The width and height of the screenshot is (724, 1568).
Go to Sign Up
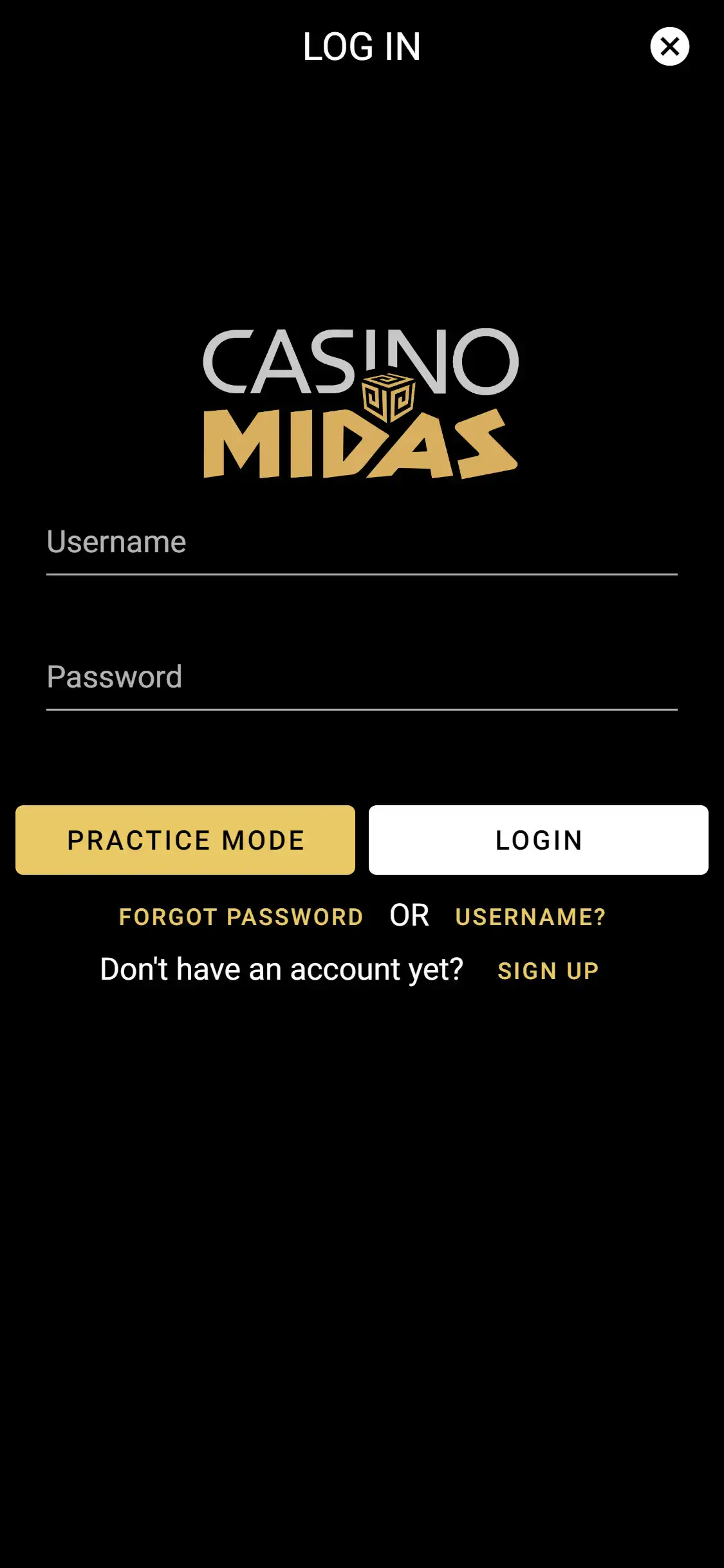click(548, 971)
